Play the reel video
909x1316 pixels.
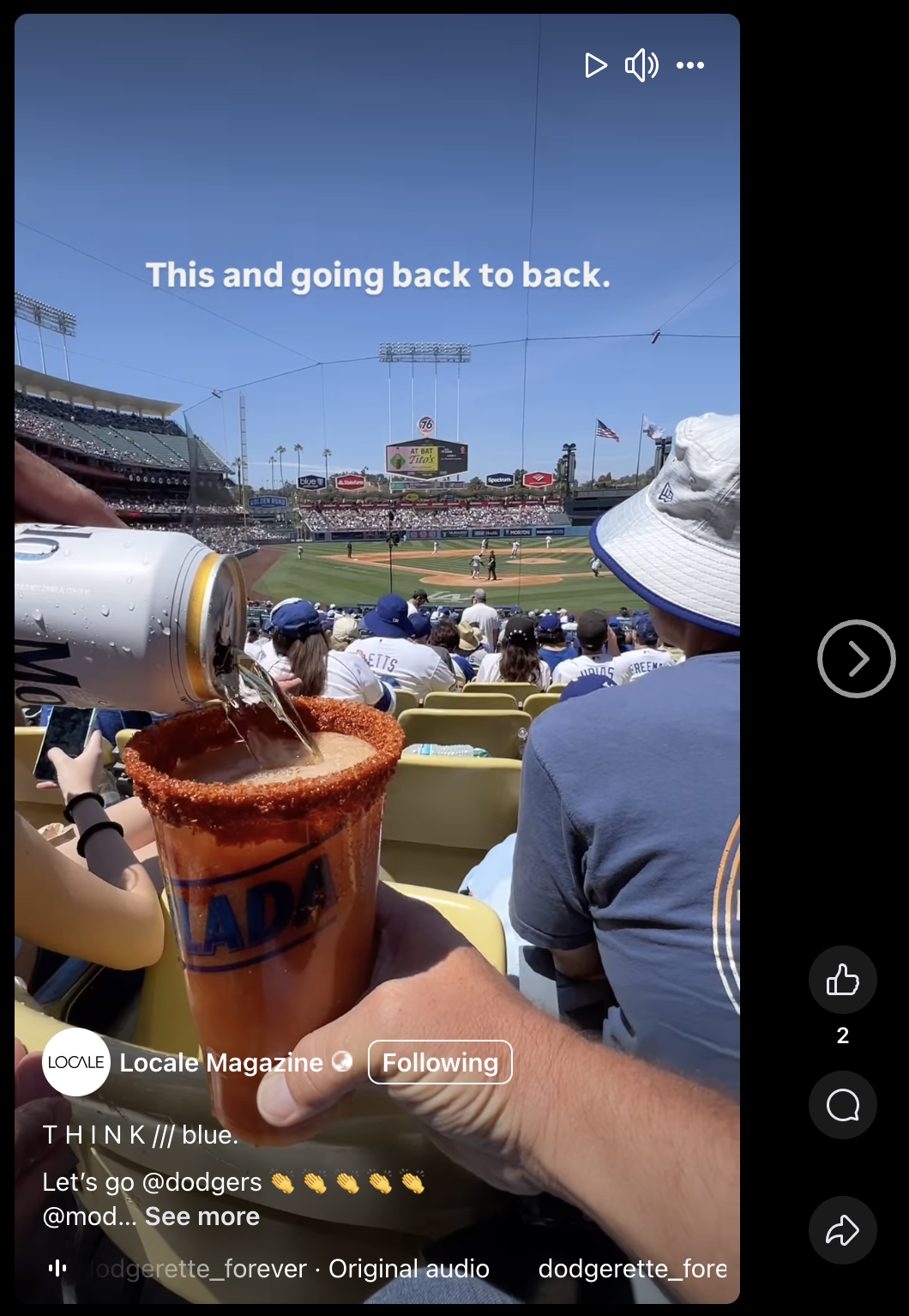595,65
